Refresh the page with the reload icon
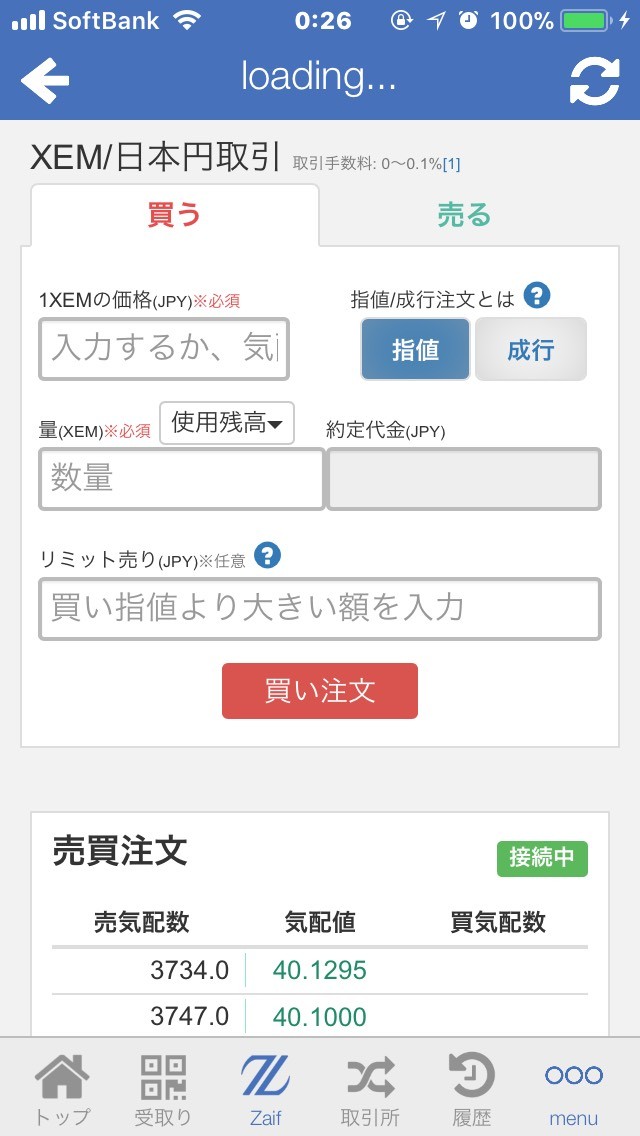 pyautogui.click(x=594, y=80)
